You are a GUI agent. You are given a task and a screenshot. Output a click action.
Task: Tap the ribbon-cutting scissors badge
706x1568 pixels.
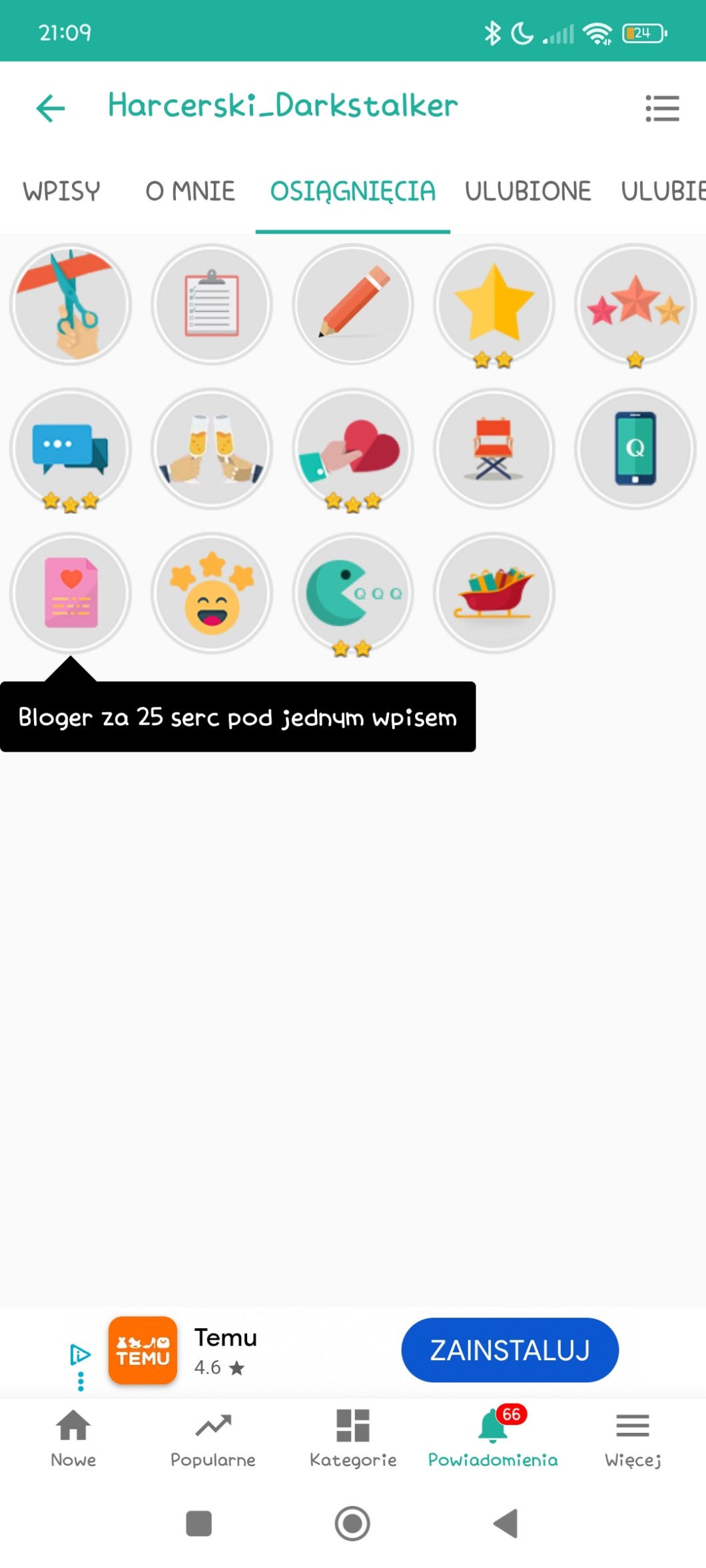tap(71, 304)
